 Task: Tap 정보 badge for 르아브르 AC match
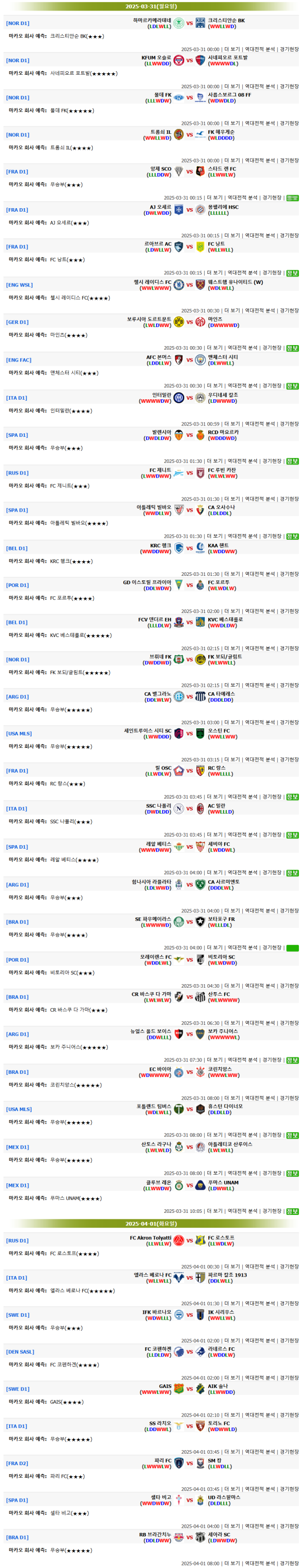[292, 273]
